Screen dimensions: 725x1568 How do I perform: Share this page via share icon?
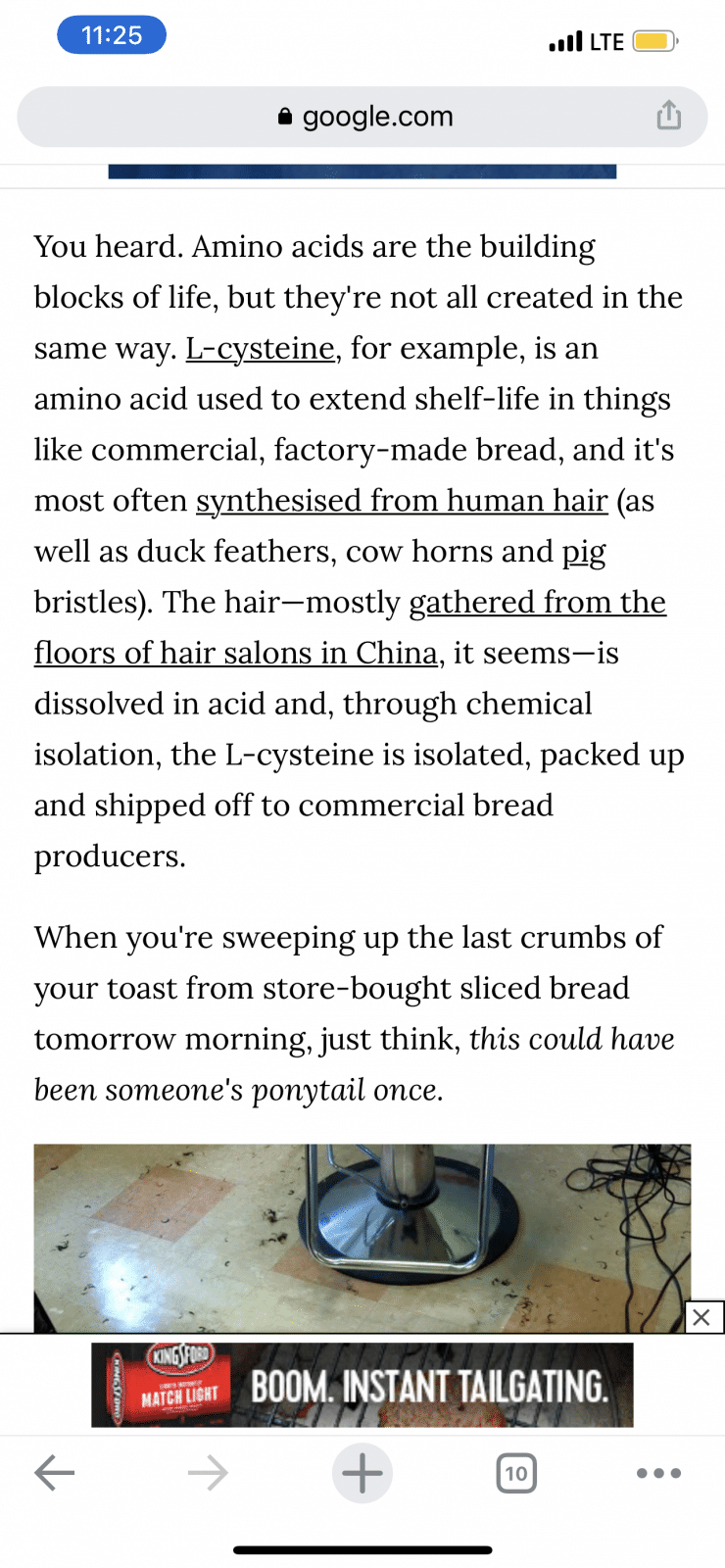pos(668,116)
